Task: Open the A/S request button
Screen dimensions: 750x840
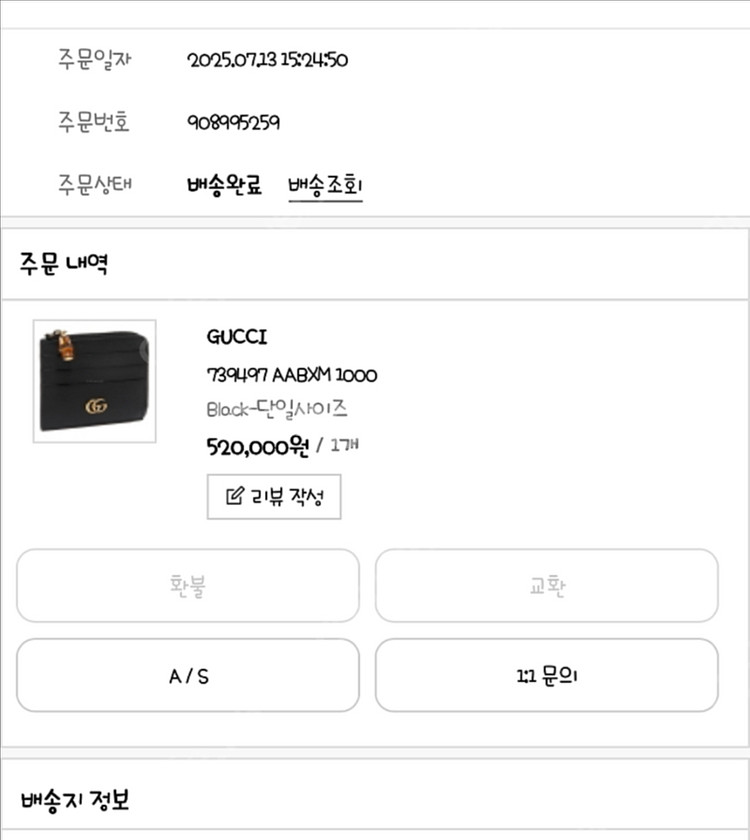Action: (x=187, y=676)
